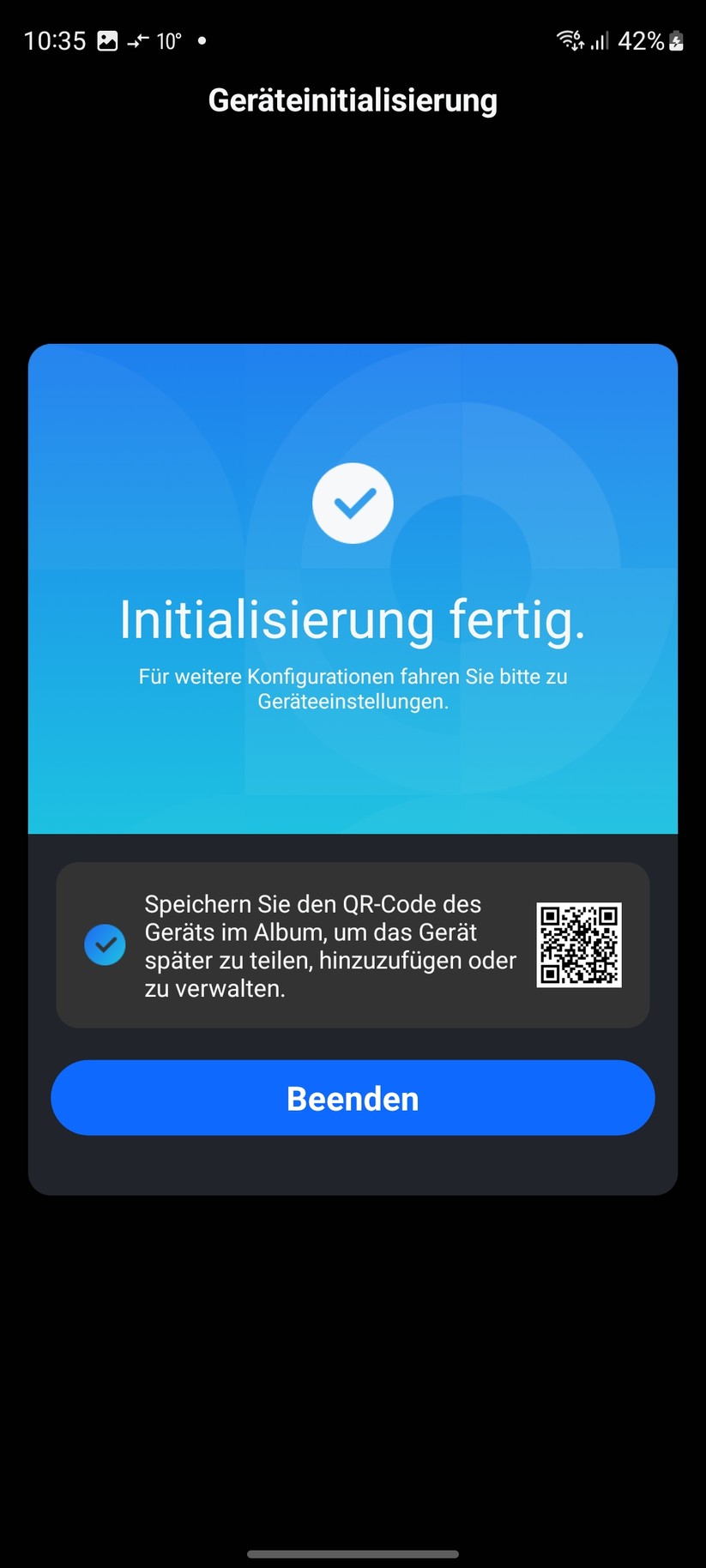
Task: Tap the screenshot notification icon in status bar
Action: (107, 39)
